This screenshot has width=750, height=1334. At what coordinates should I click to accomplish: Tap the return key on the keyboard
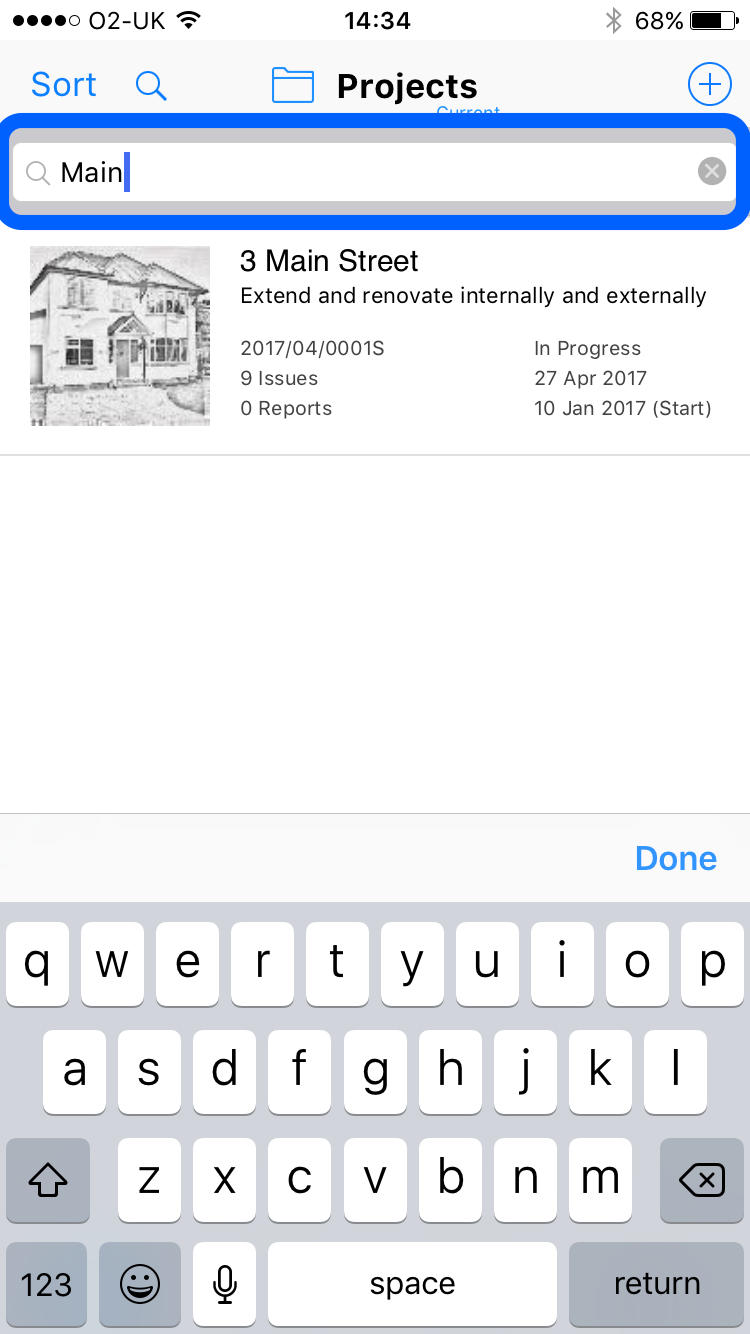pos(656,1284)
